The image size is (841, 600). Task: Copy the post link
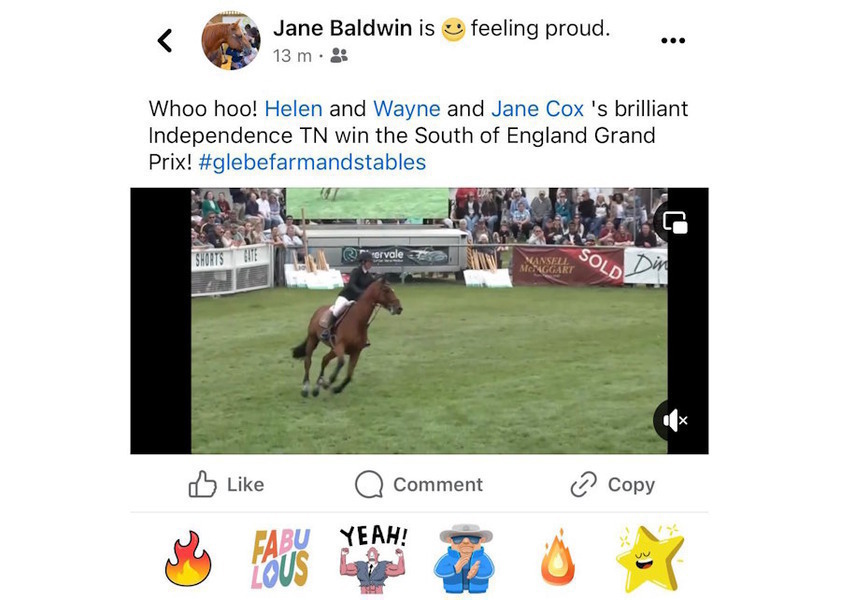pos(612,485)
